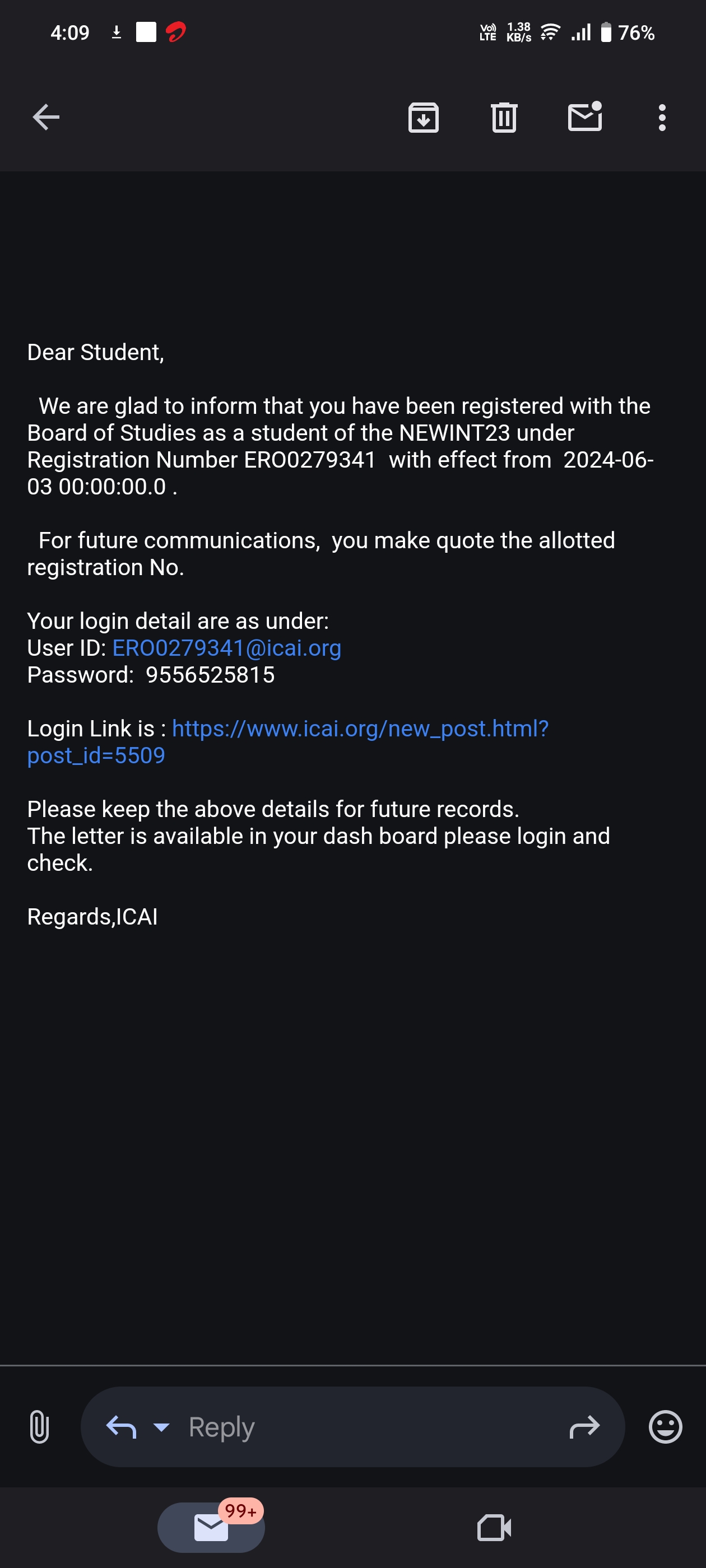Open the three-dot overflow menu
The width and height of the screenshot is (706, 1568).
point(662,117)
